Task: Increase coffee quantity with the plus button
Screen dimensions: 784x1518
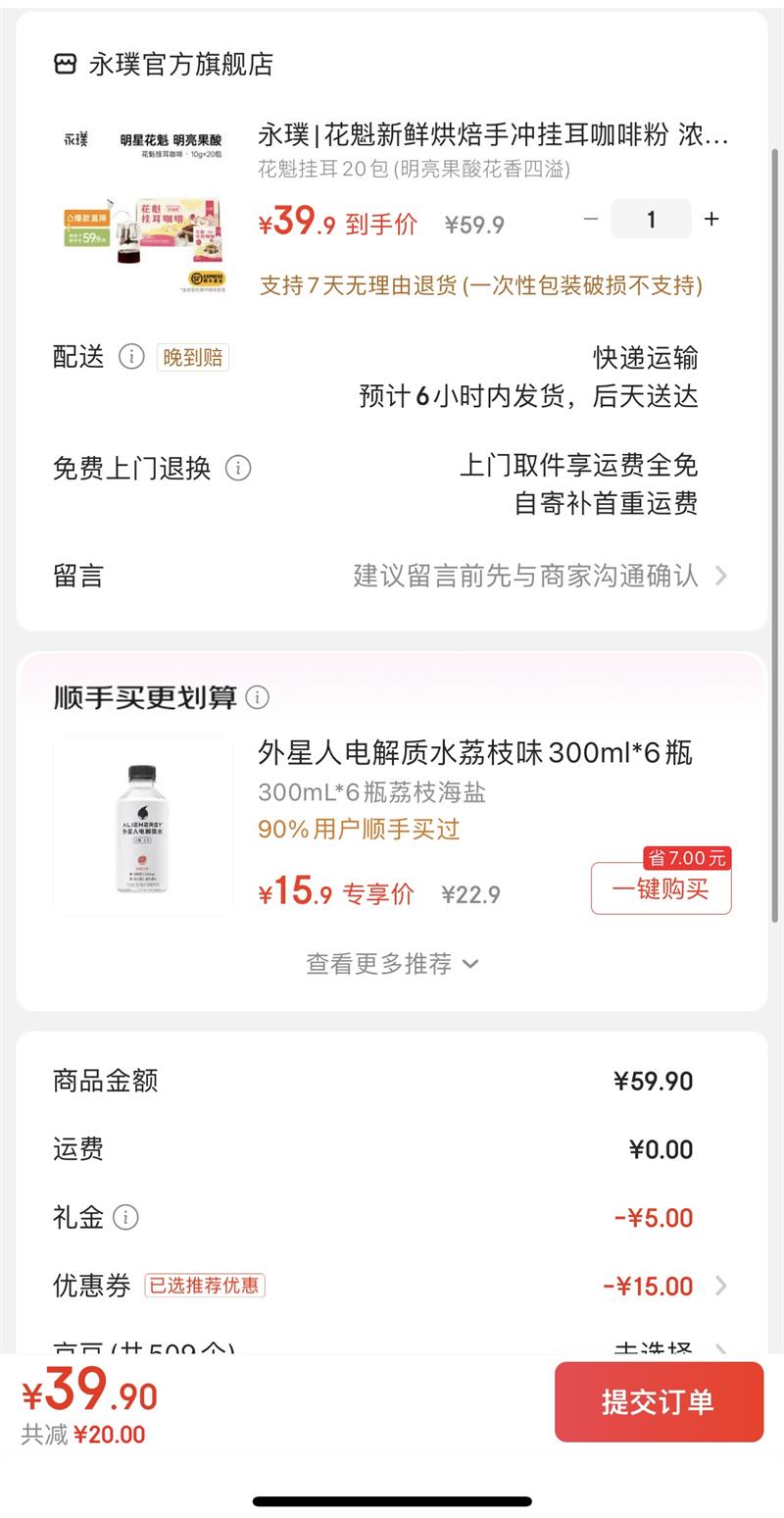Action: coord(711,220)
